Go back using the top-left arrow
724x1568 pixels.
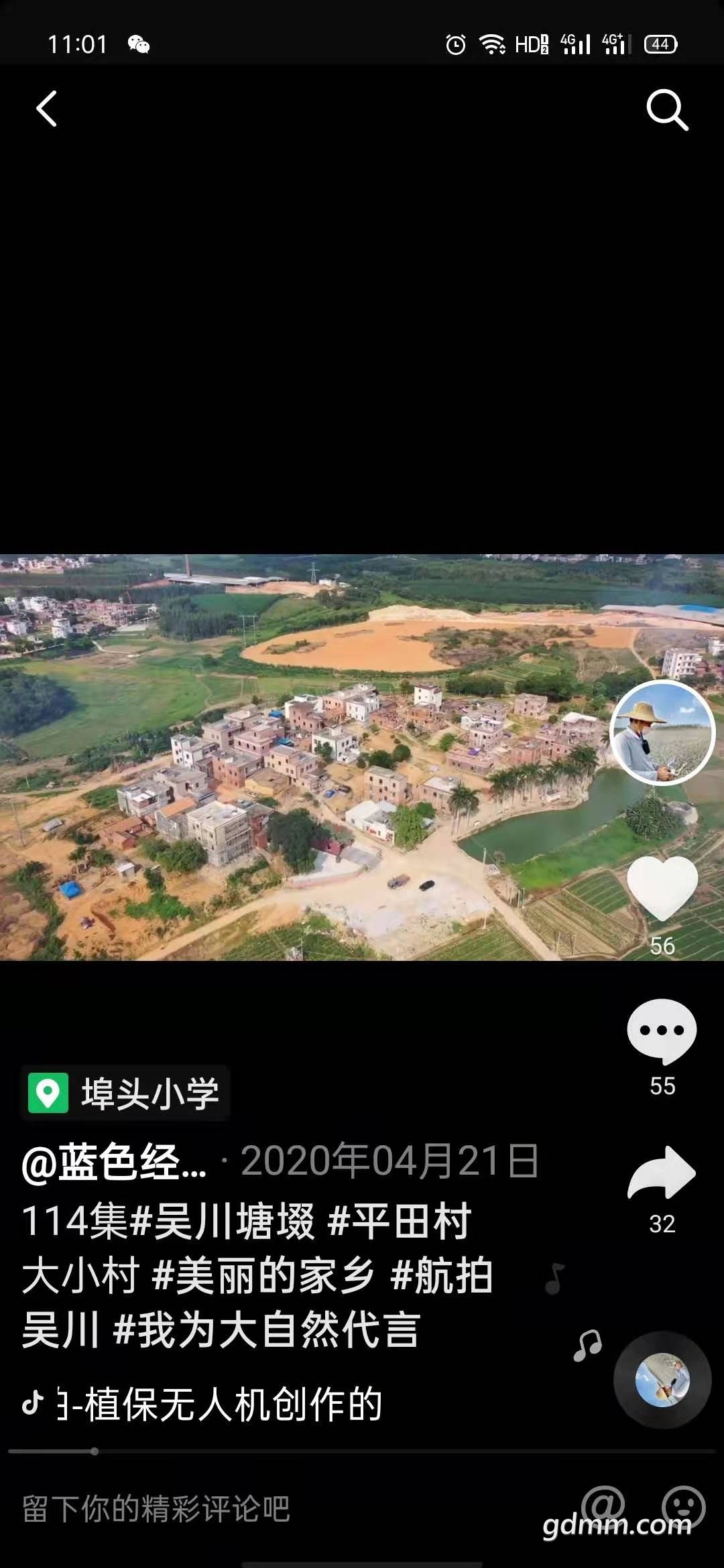pyautogui.click(x=47, y=109)
